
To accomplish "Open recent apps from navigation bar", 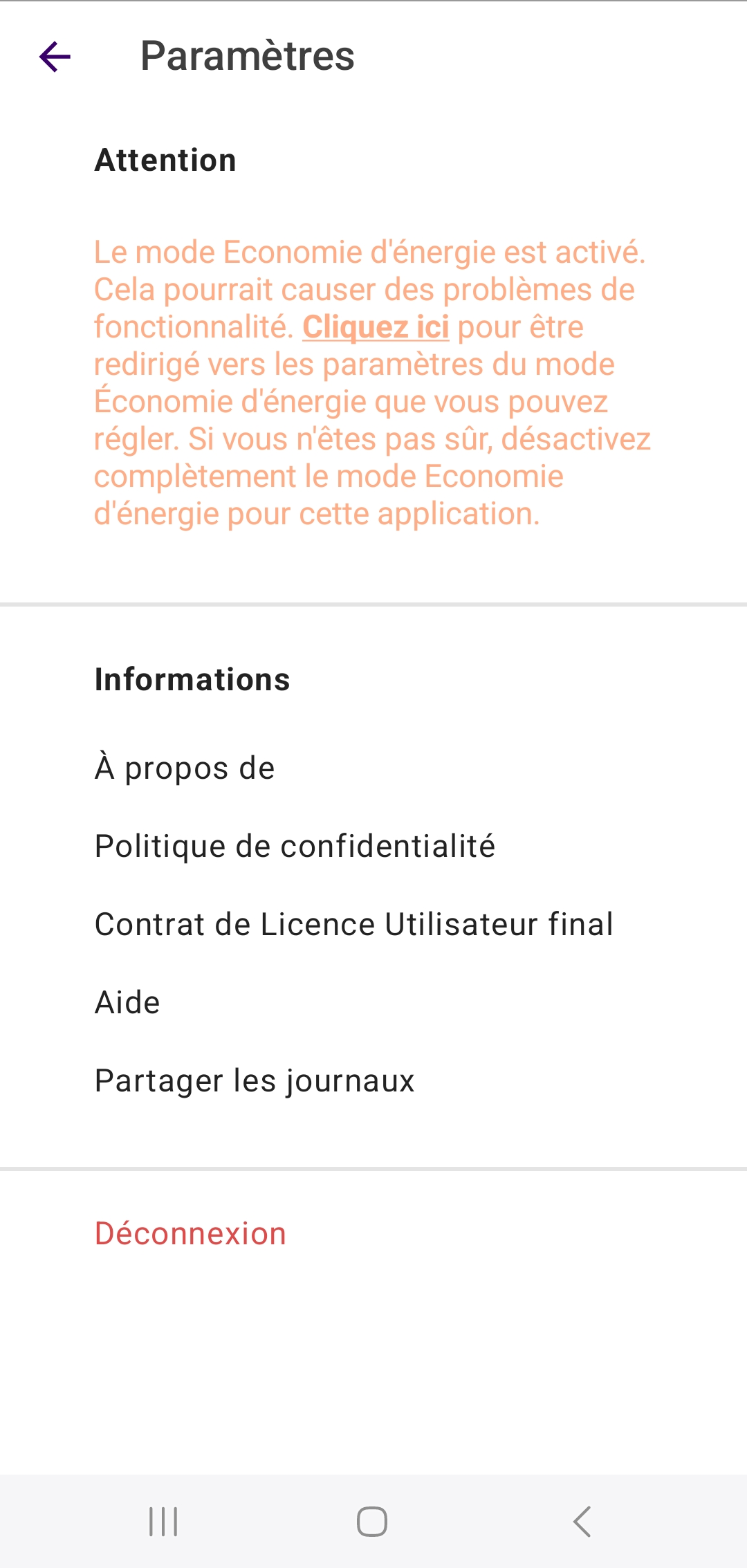I will 163,1522.
